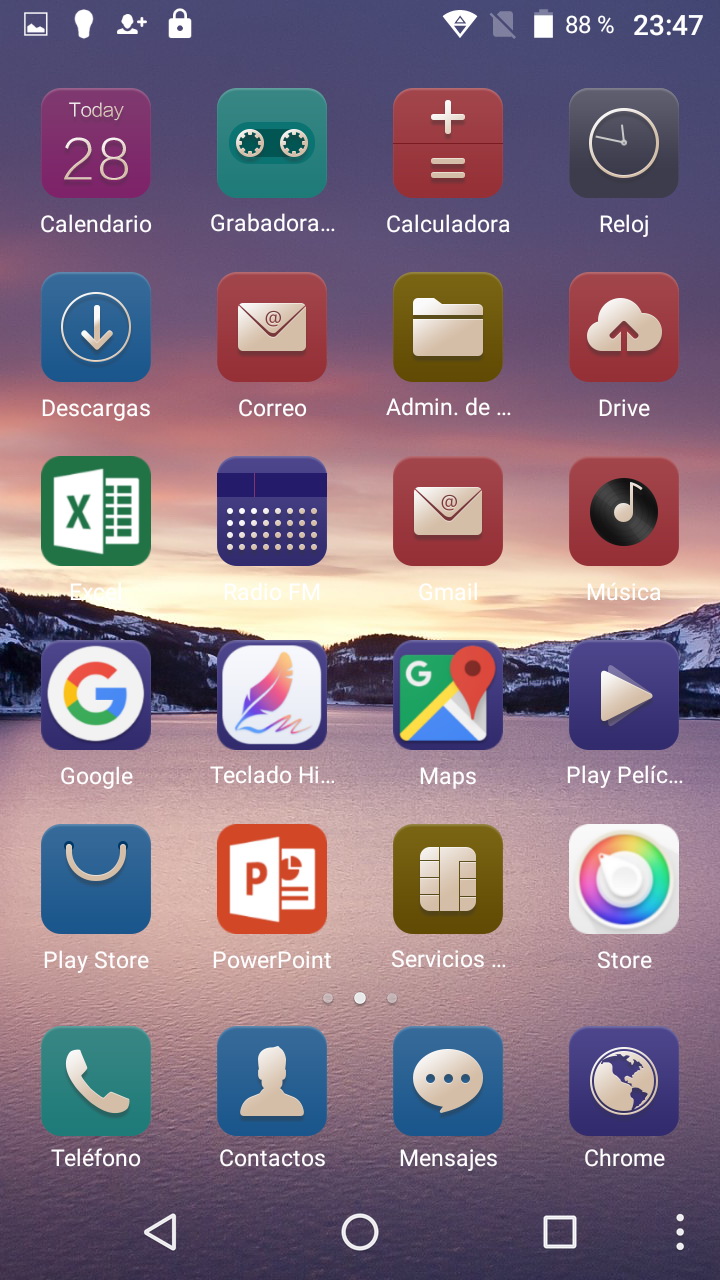Open the Store themes app
The image size is (720, 1280).
click(624, 879)
